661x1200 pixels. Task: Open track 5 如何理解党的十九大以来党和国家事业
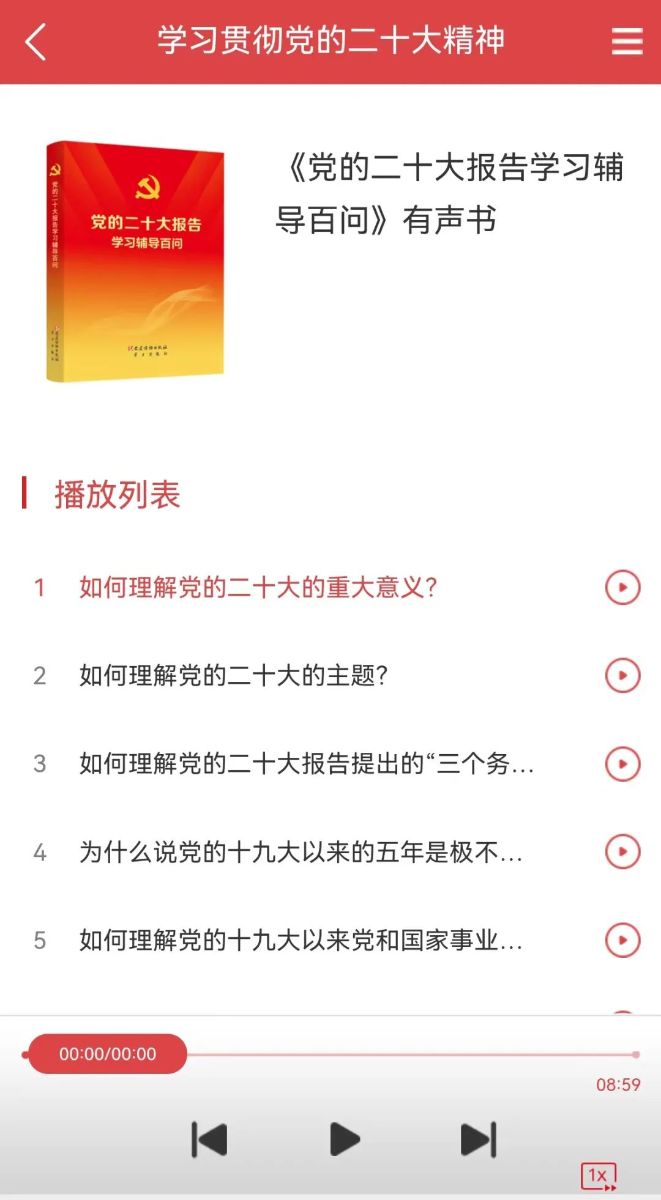pyautogui.click(x=301, y=940)
